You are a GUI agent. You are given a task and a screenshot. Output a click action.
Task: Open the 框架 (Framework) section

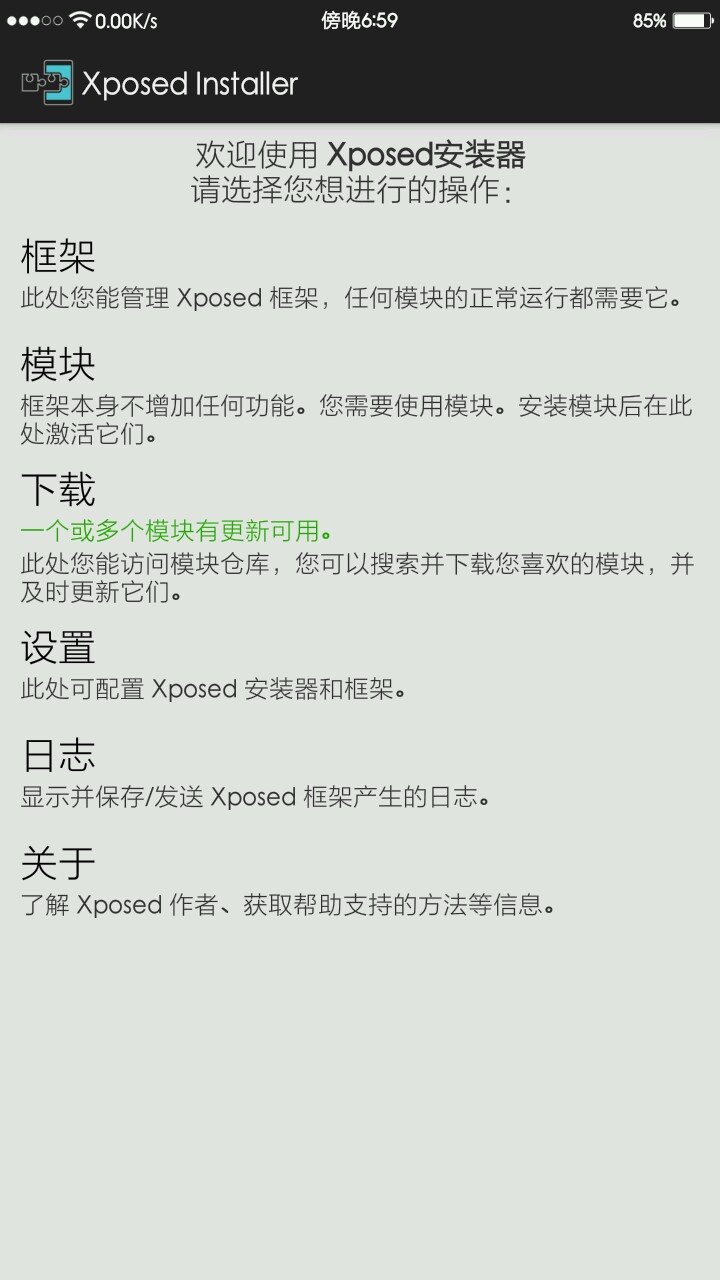pyautogui.click(x=58, y=257)
